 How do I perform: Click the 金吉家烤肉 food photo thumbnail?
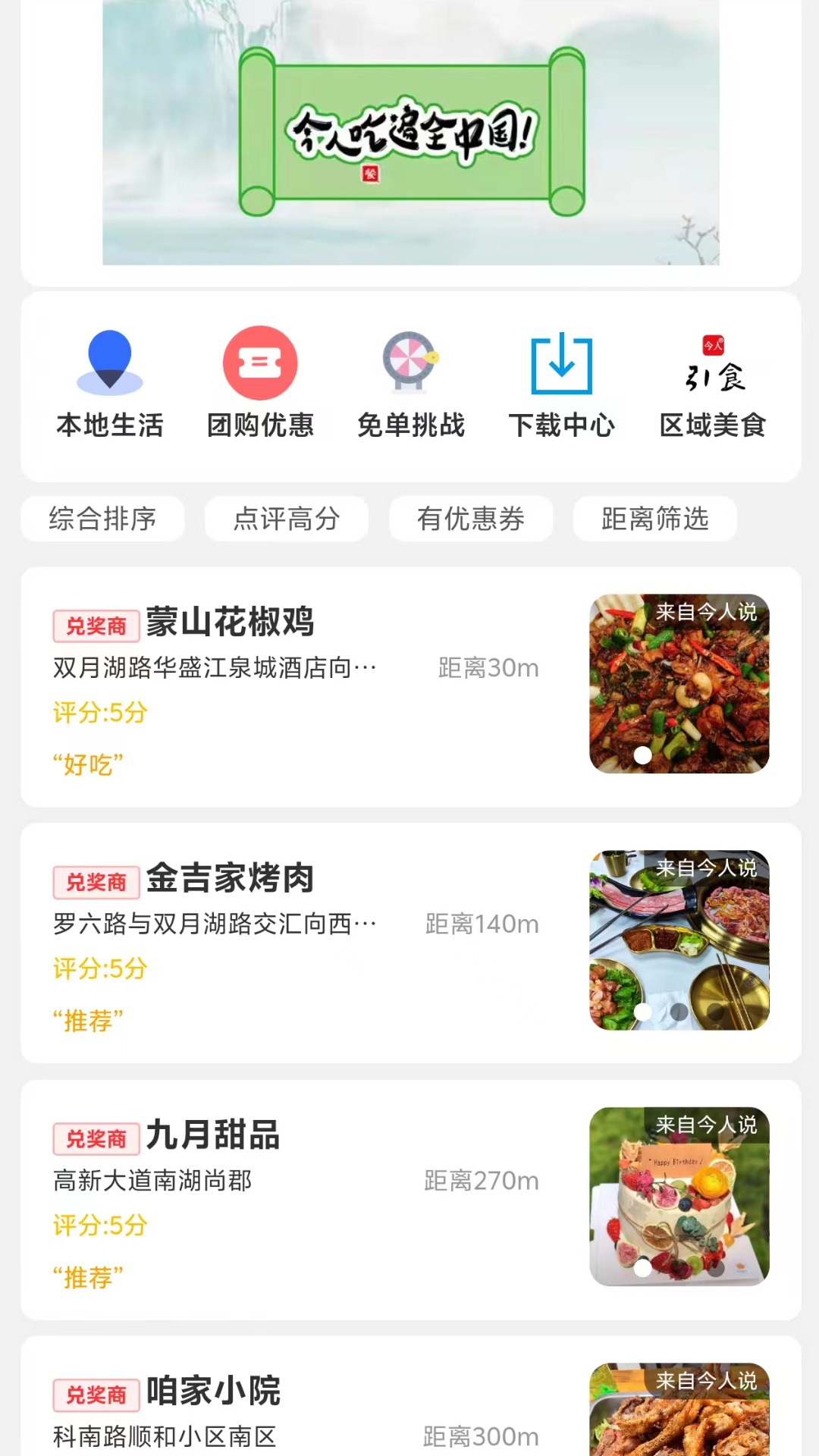(679, 940)
